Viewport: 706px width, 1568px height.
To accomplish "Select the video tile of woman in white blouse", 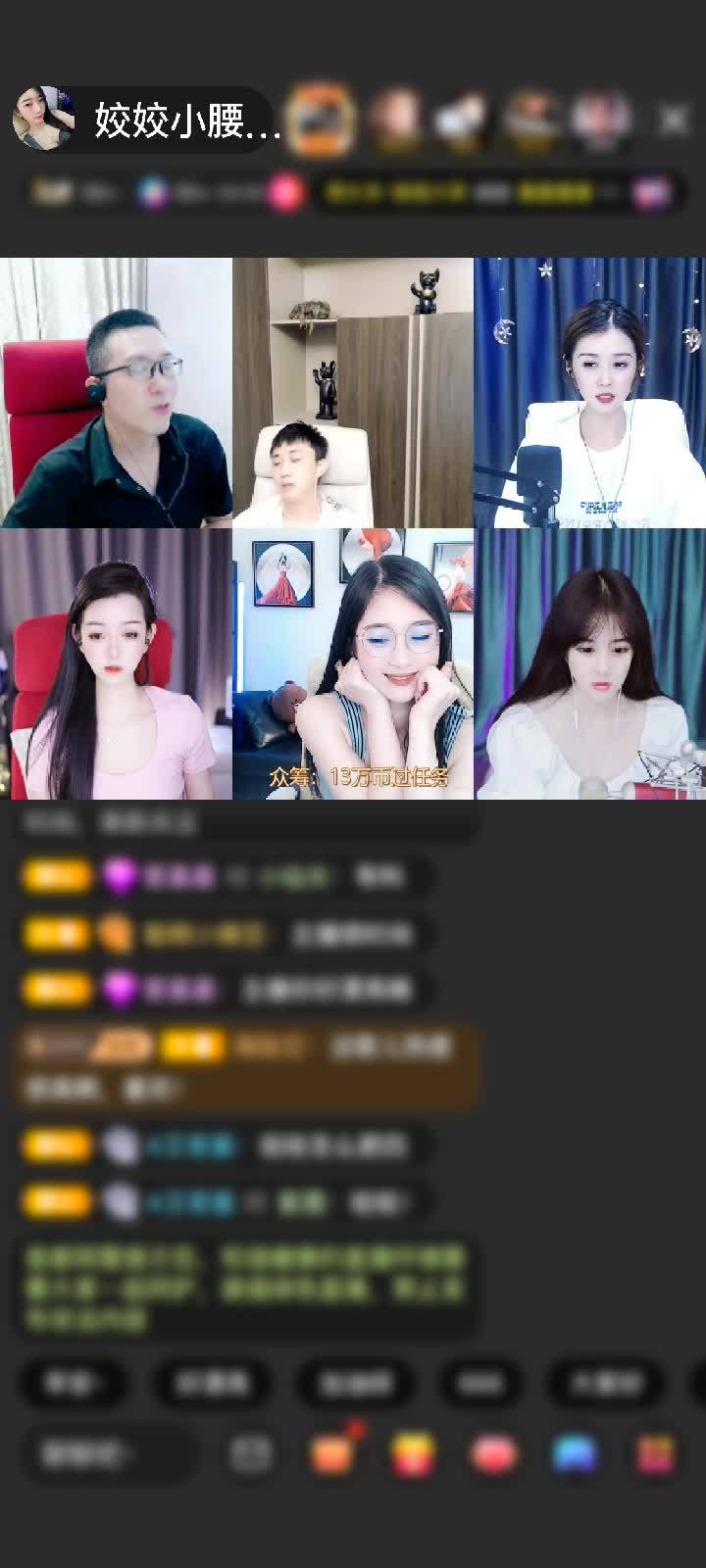I will [x=589, y=664].
